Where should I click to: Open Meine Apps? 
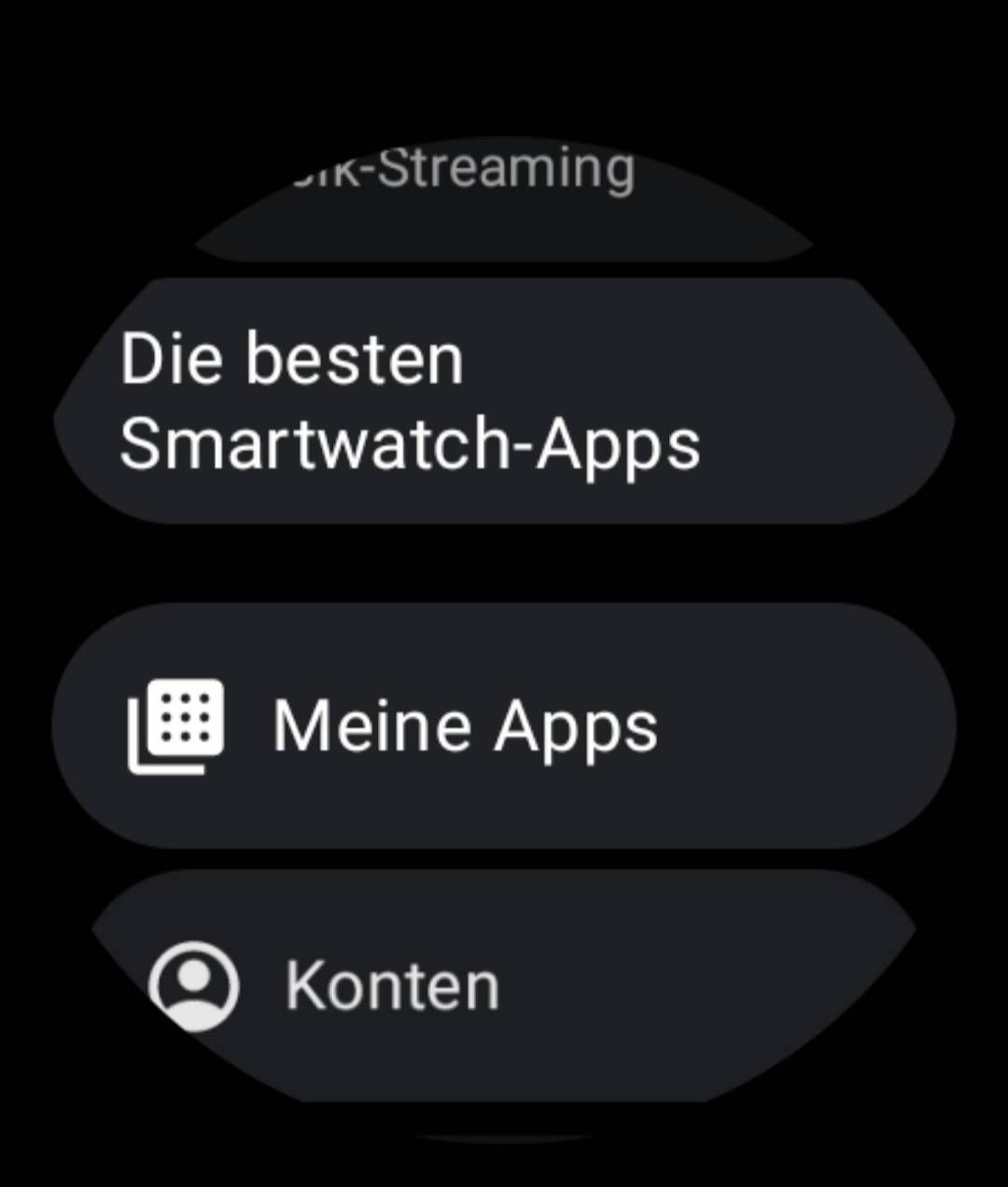(504, 726)
